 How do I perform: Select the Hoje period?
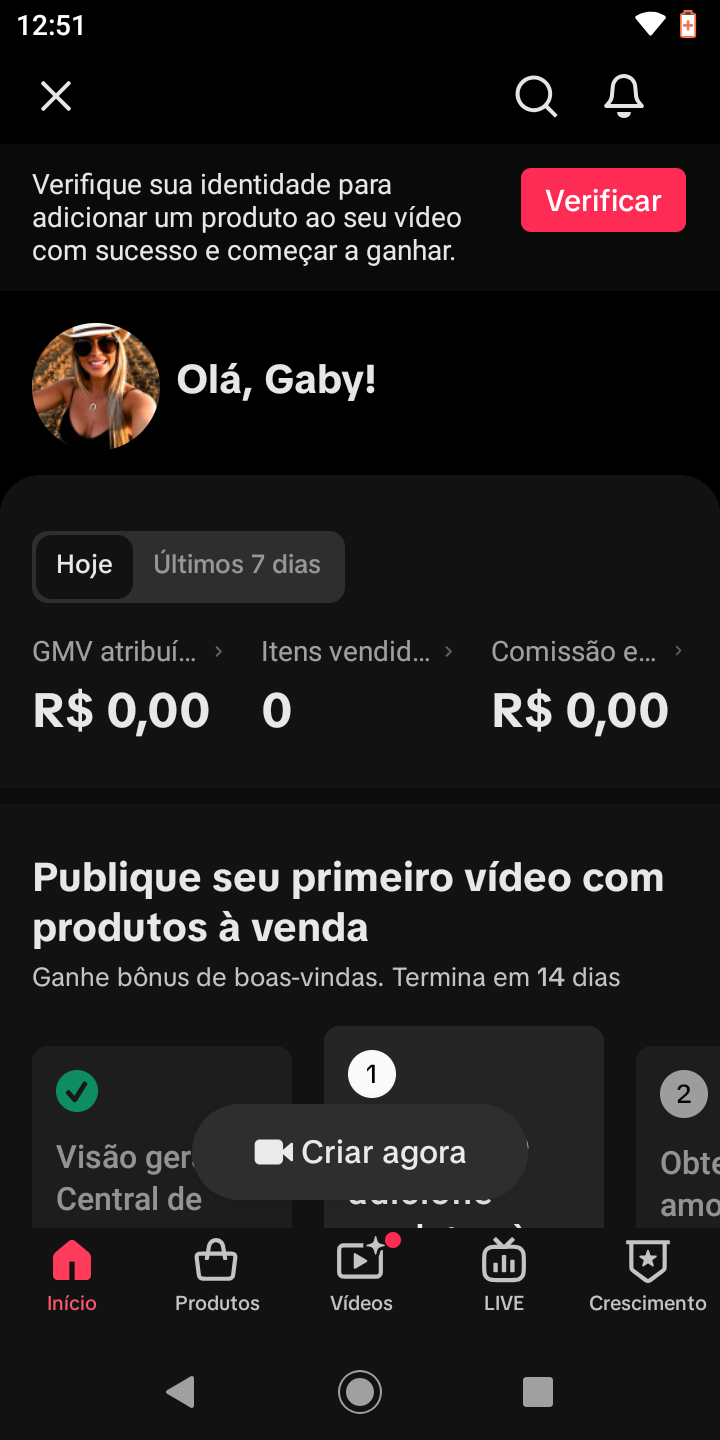[x=84, y=565]
